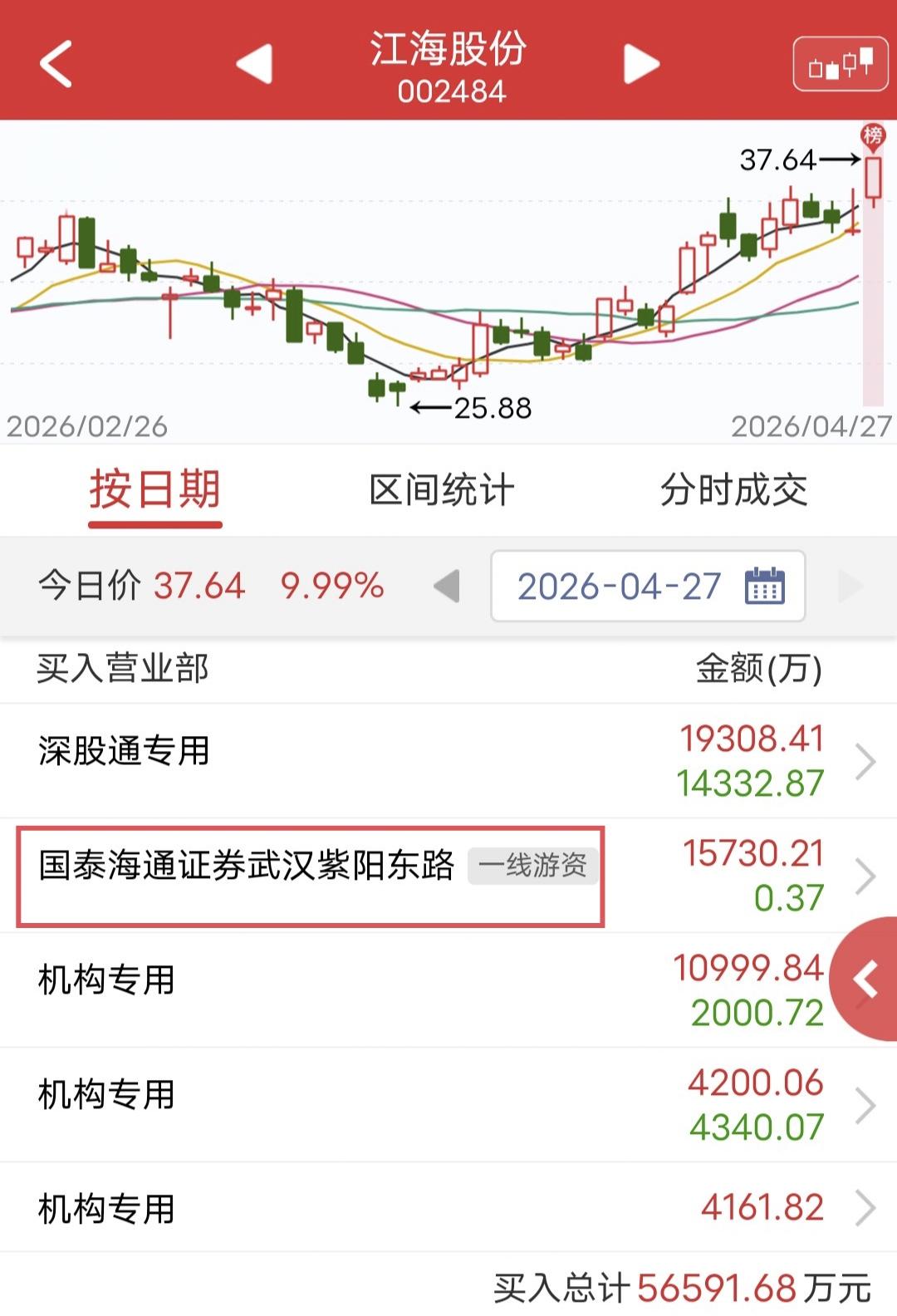
Task: Expand details for 深股通专用 row
Action: tap(866, 759)
